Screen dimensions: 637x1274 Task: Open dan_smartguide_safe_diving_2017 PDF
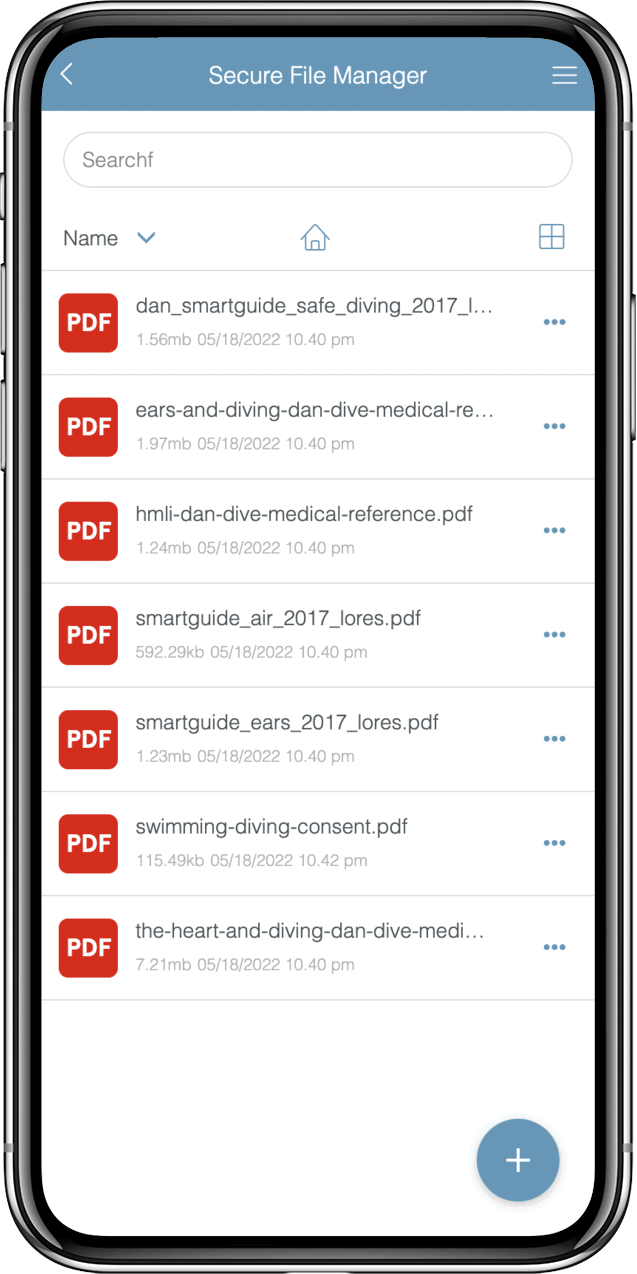click(x=318, y=323)
